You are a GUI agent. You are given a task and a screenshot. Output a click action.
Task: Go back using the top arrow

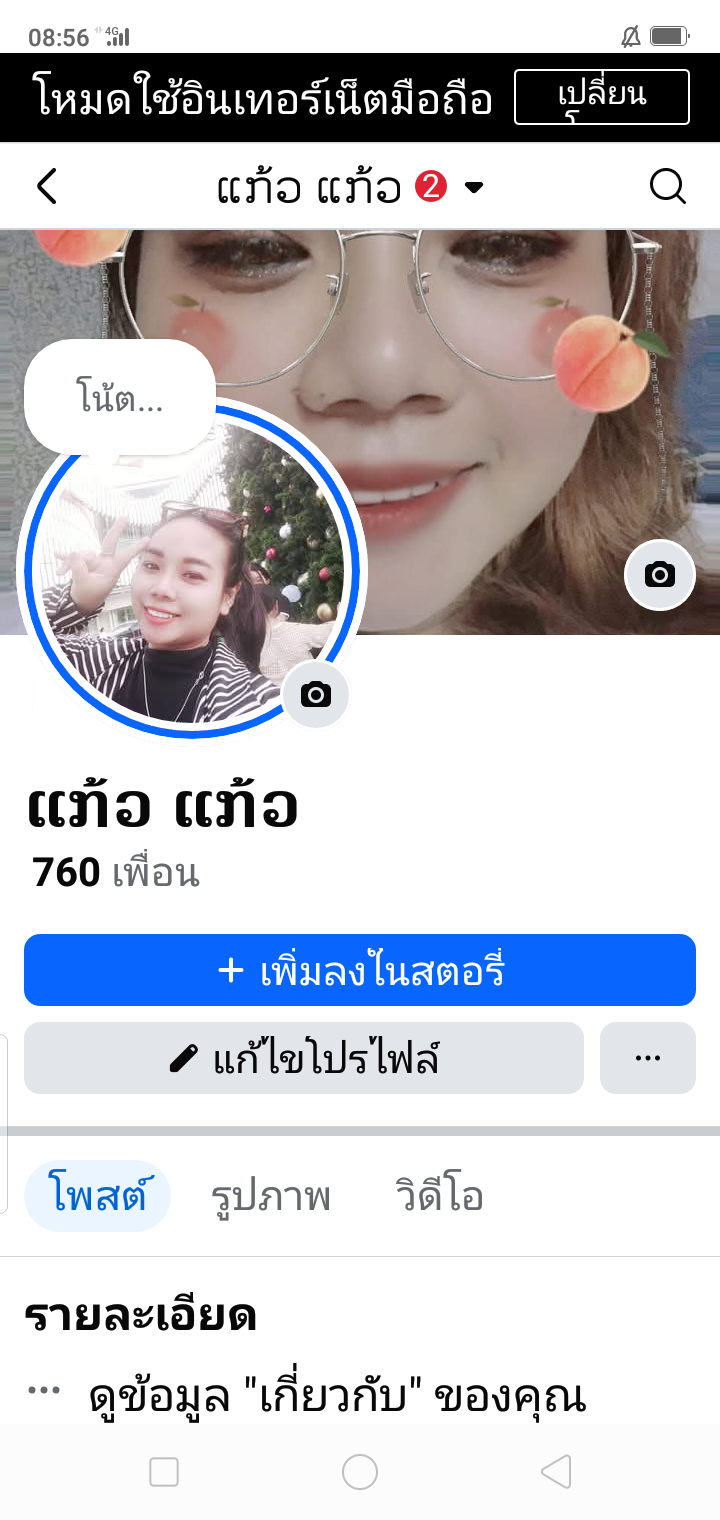coord(47,187)
